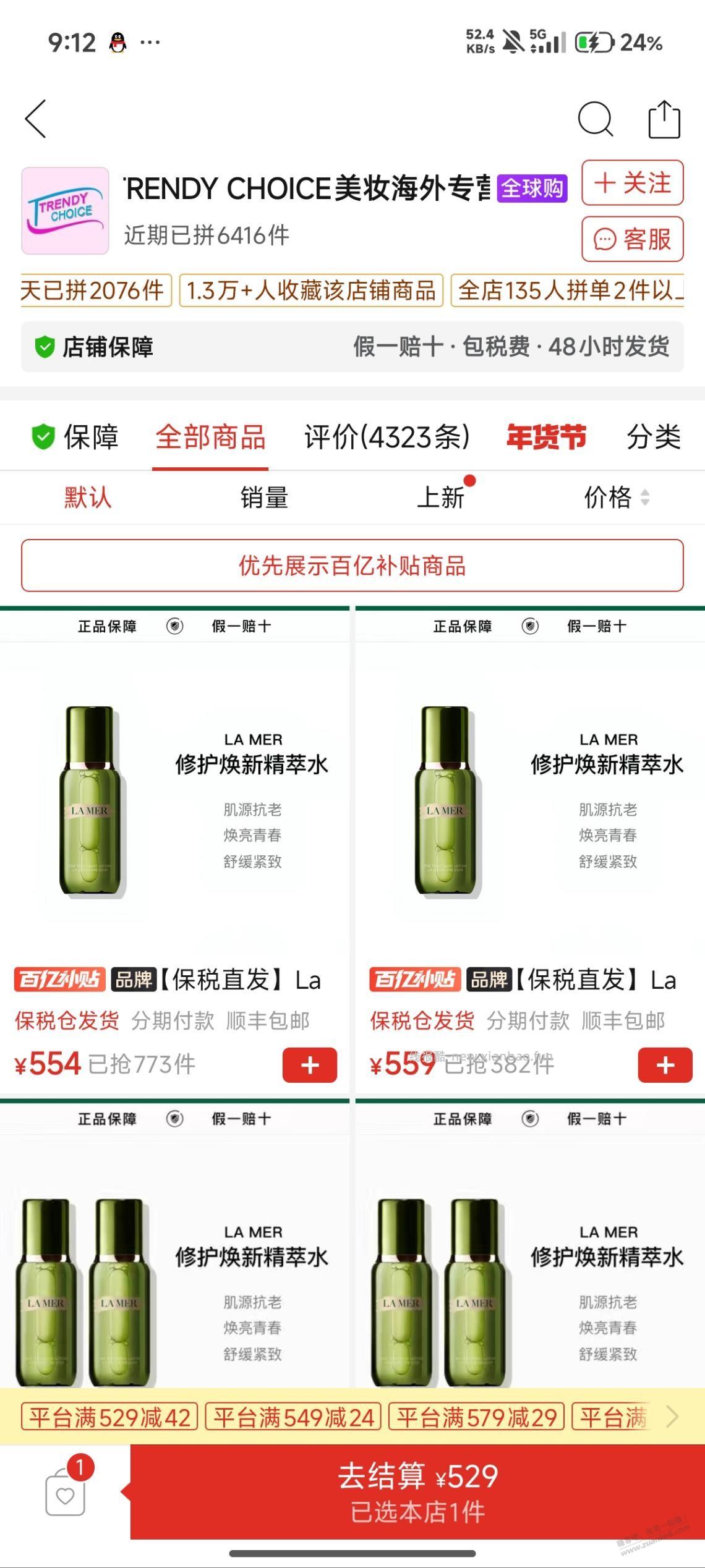Open customer service via the 客服 chat icon
The height and width of the screenshot is (1568, 705).
[632, 240]
